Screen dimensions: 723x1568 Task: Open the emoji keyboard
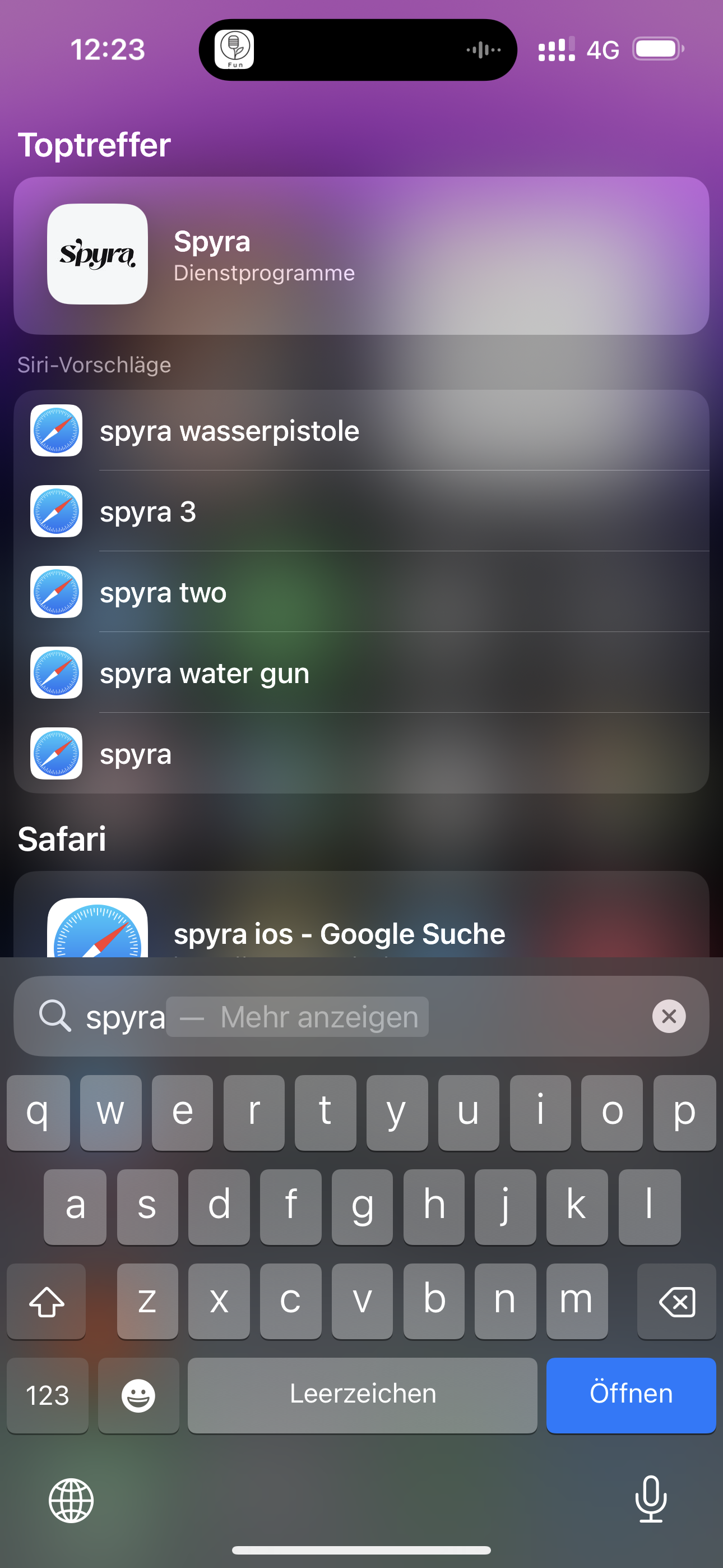[138, 1394]
